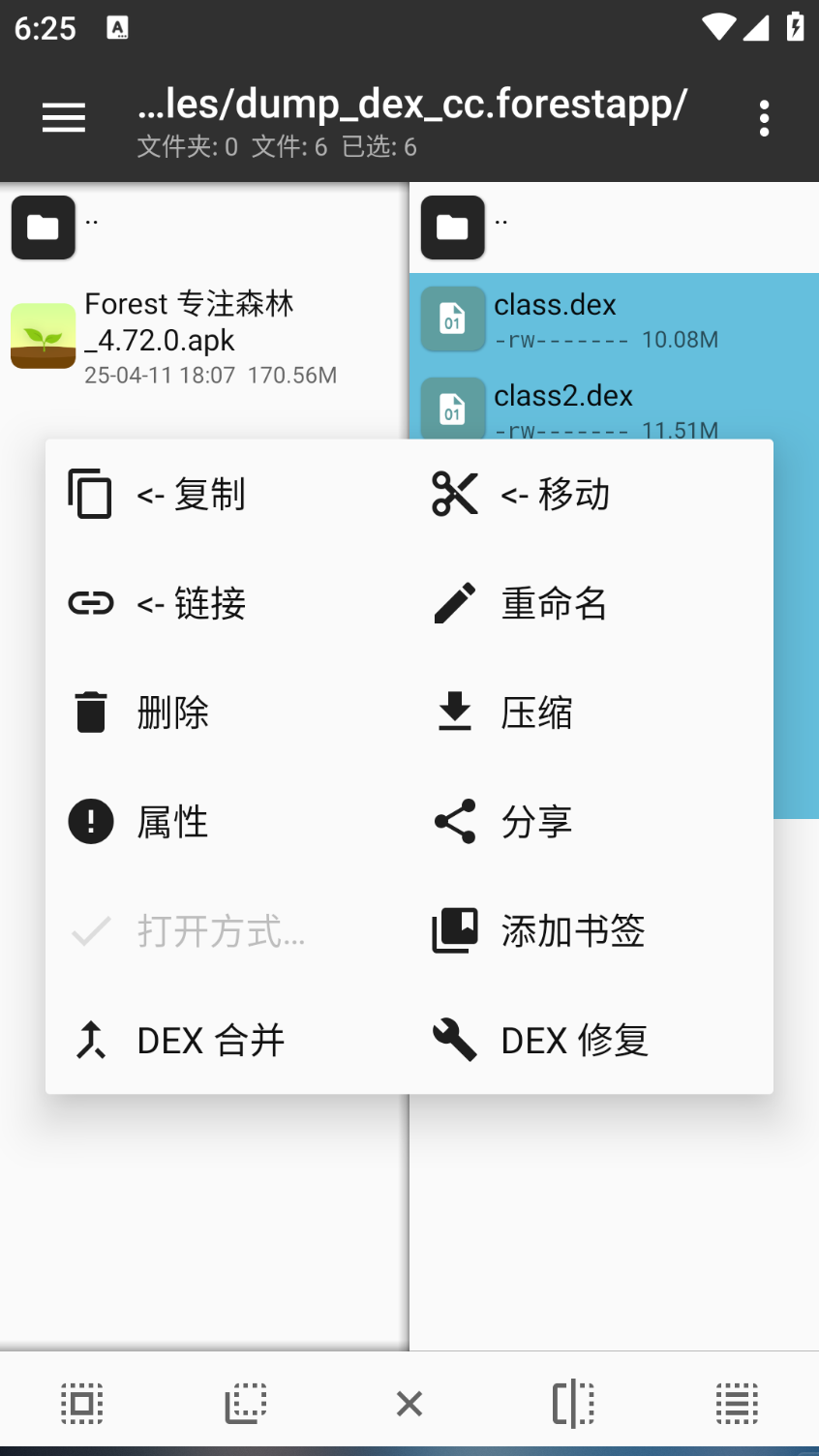819x1456 pixels.
Task: Add bookmark with 添加书签
Action: 571,930
